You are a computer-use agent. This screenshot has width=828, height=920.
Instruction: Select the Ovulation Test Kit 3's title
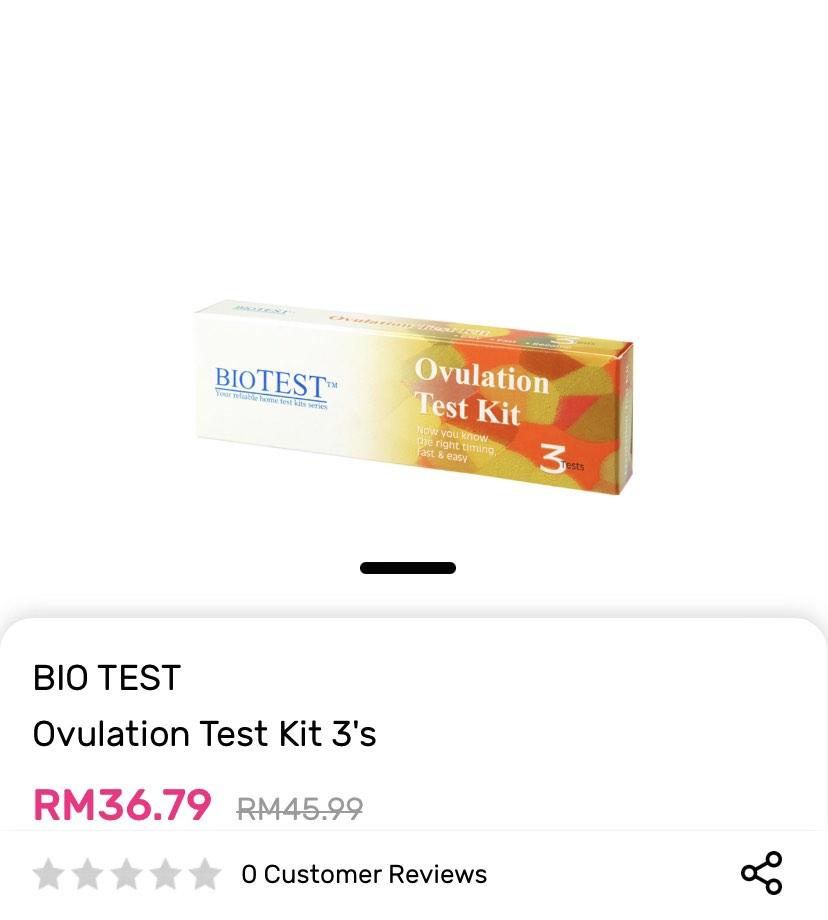tap(204, 734)
